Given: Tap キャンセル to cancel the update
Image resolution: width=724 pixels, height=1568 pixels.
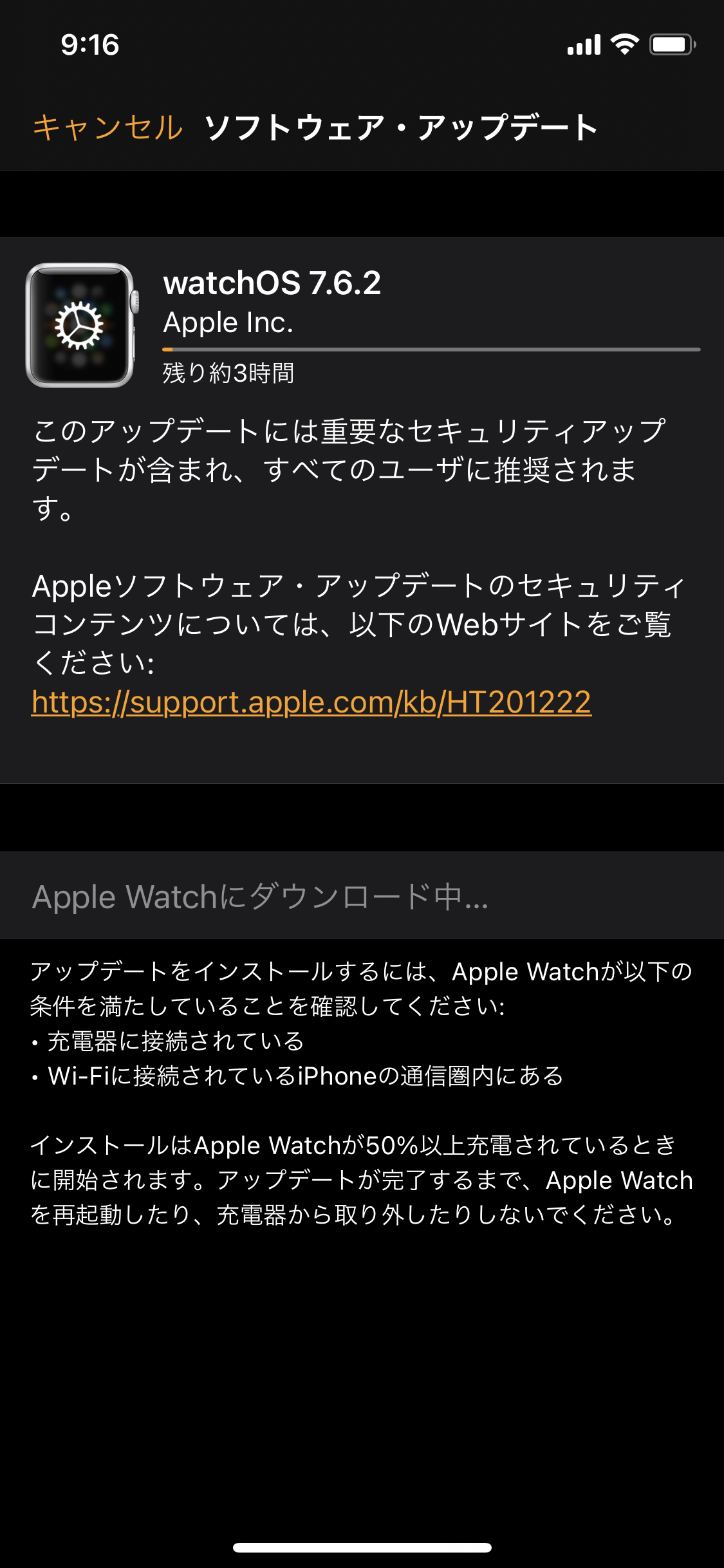Looking at the screenshot, I should click(x=107, y=127).
